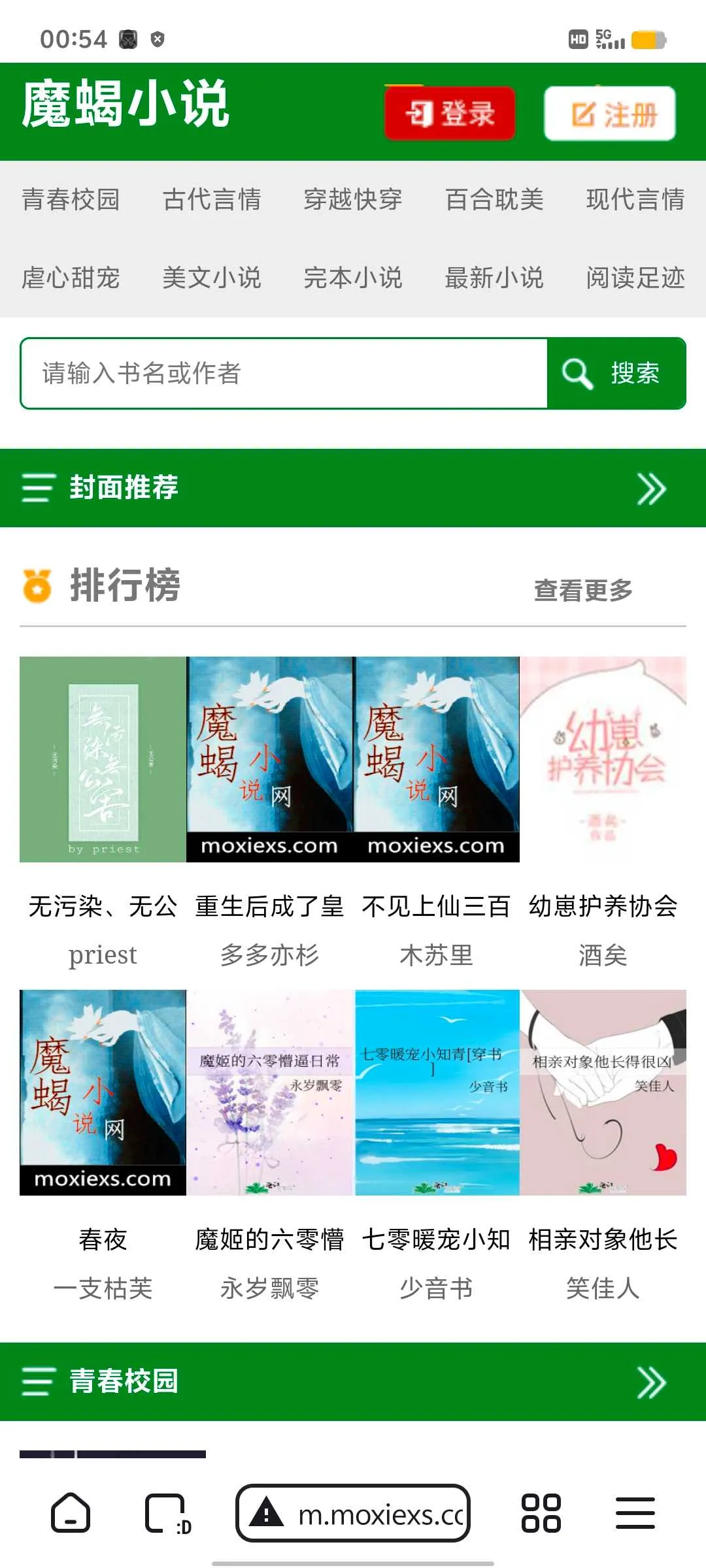Tap the browser home button
Image resolution: width=706 pixels, height=1568 pixels.
(71, 1513)
